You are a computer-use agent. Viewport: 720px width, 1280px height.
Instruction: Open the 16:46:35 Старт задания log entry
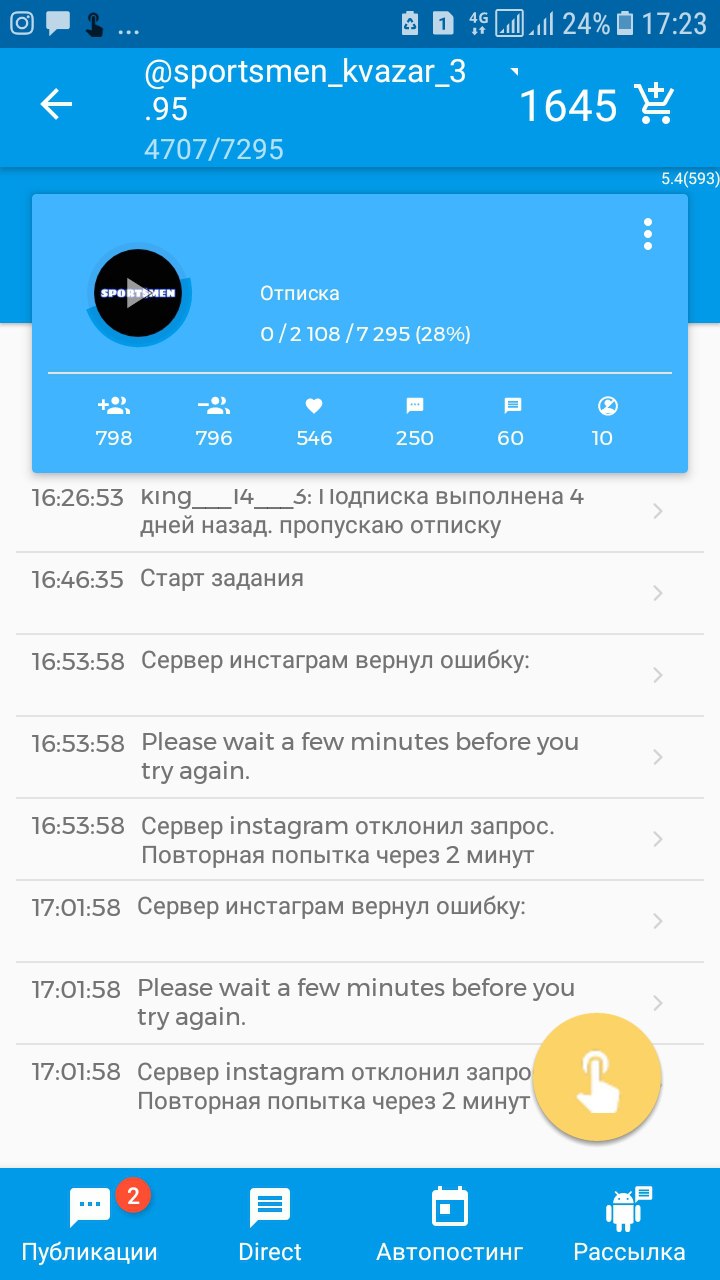[x=360, y=592]
